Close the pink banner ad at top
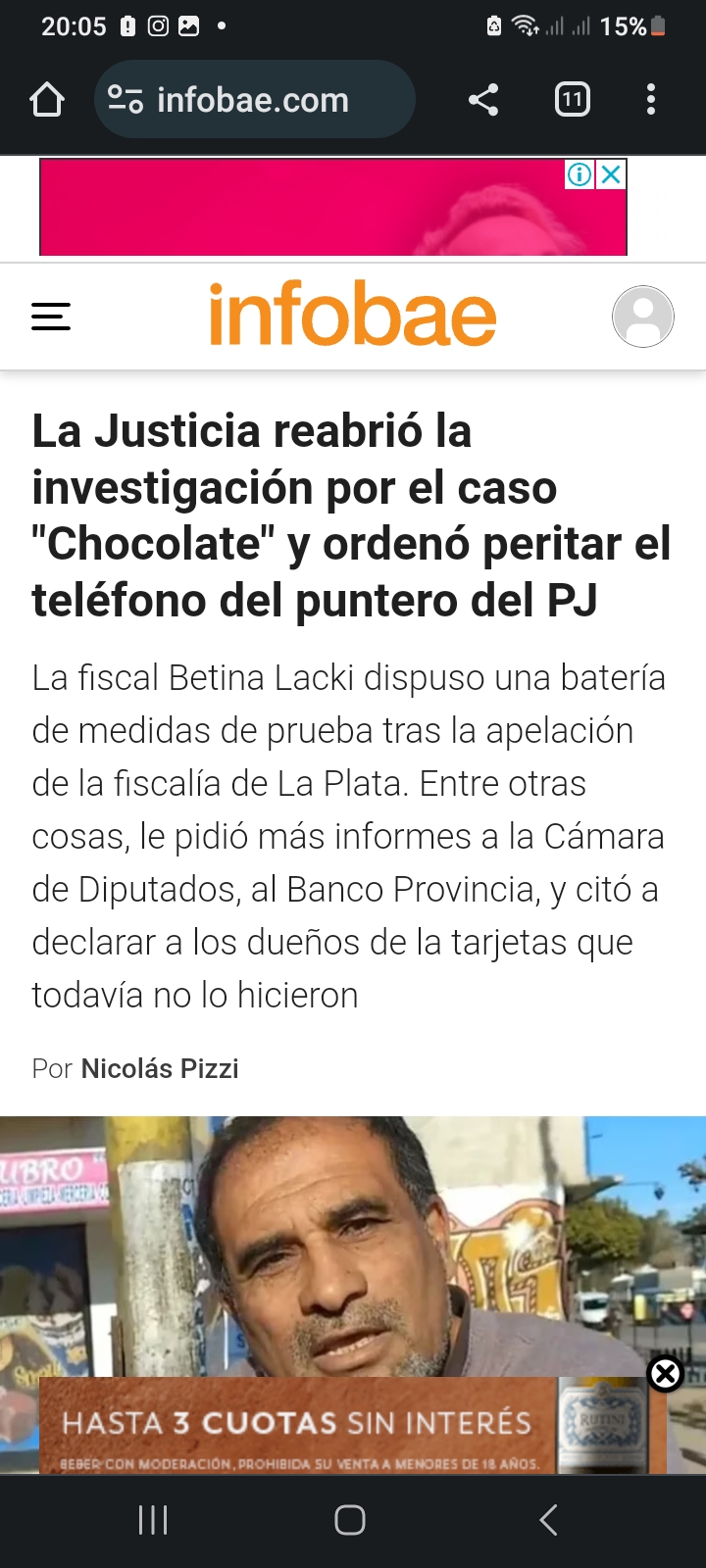 point(611,175)
